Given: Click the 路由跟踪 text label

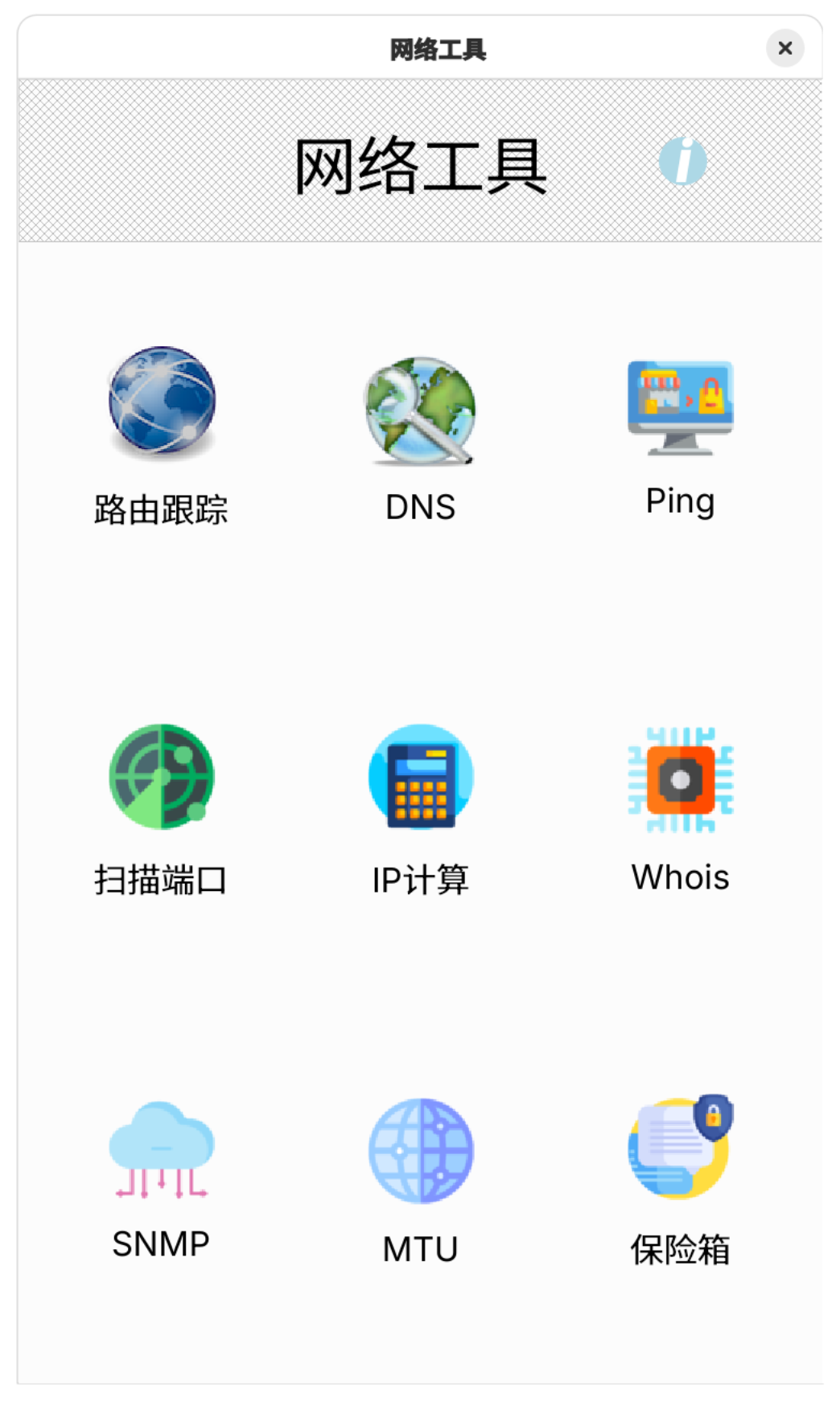Looking at the screenshot, I should (x=162, y=507).
